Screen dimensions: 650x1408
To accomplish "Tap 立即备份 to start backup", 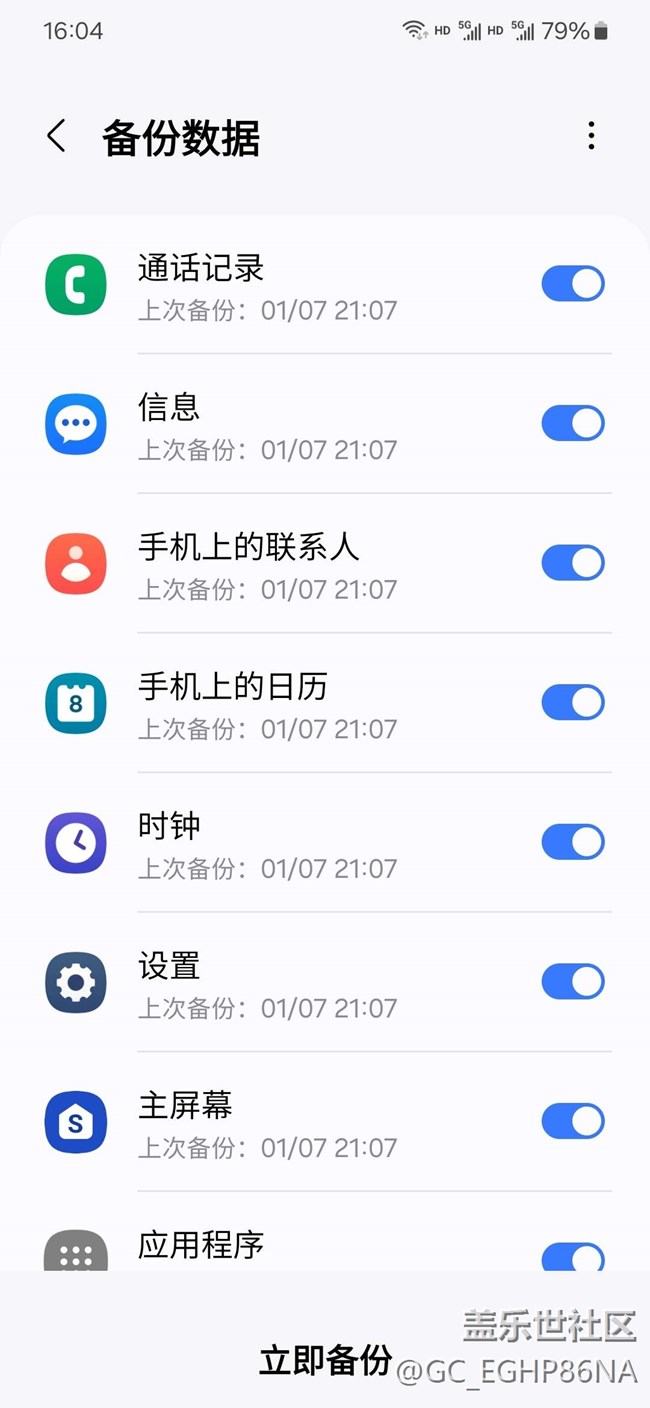I will coord(325,1360).
